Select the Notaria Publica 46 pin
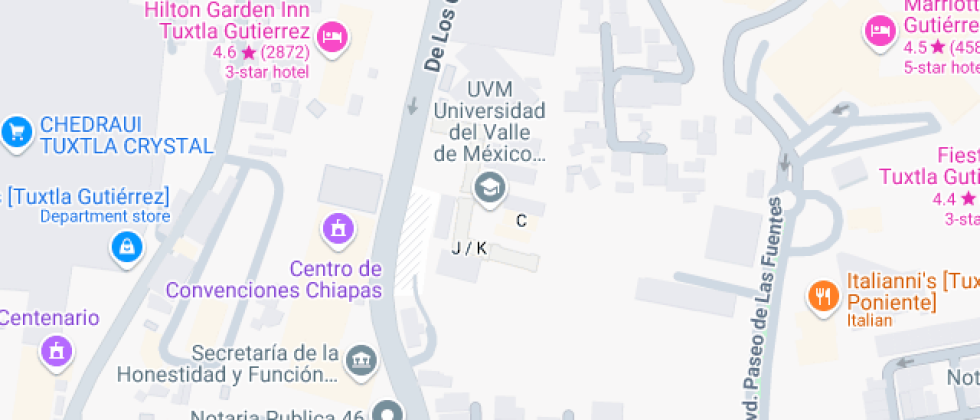Image resolution: width=980 pixels, height=420 pixels. pos(387,412)
